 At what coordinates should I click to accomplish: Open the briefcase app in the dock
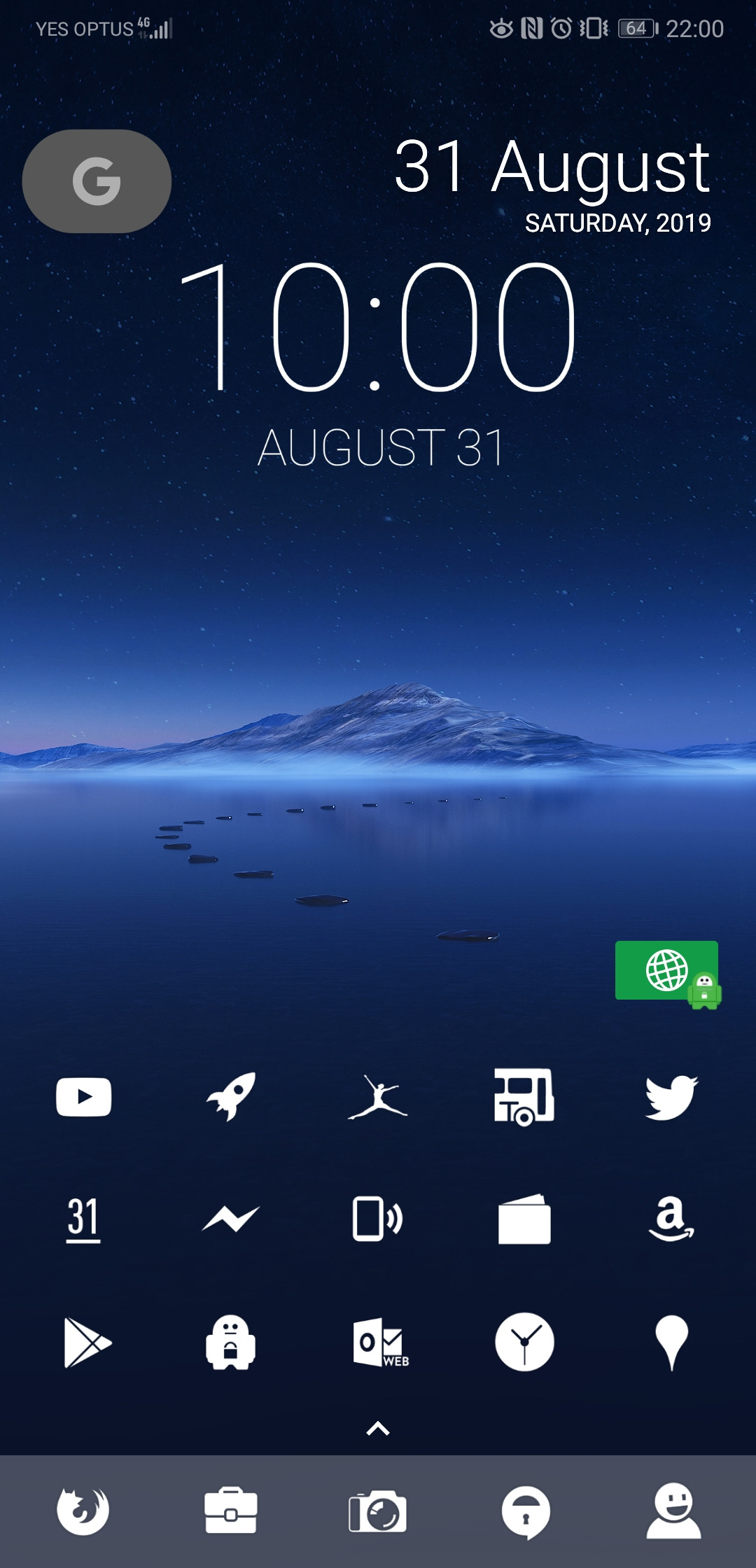[231, 1511]
